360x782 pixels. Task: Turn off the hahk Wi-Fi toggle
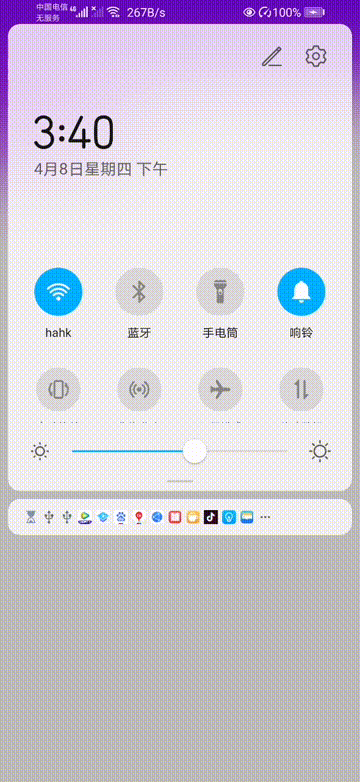(58, 292)
